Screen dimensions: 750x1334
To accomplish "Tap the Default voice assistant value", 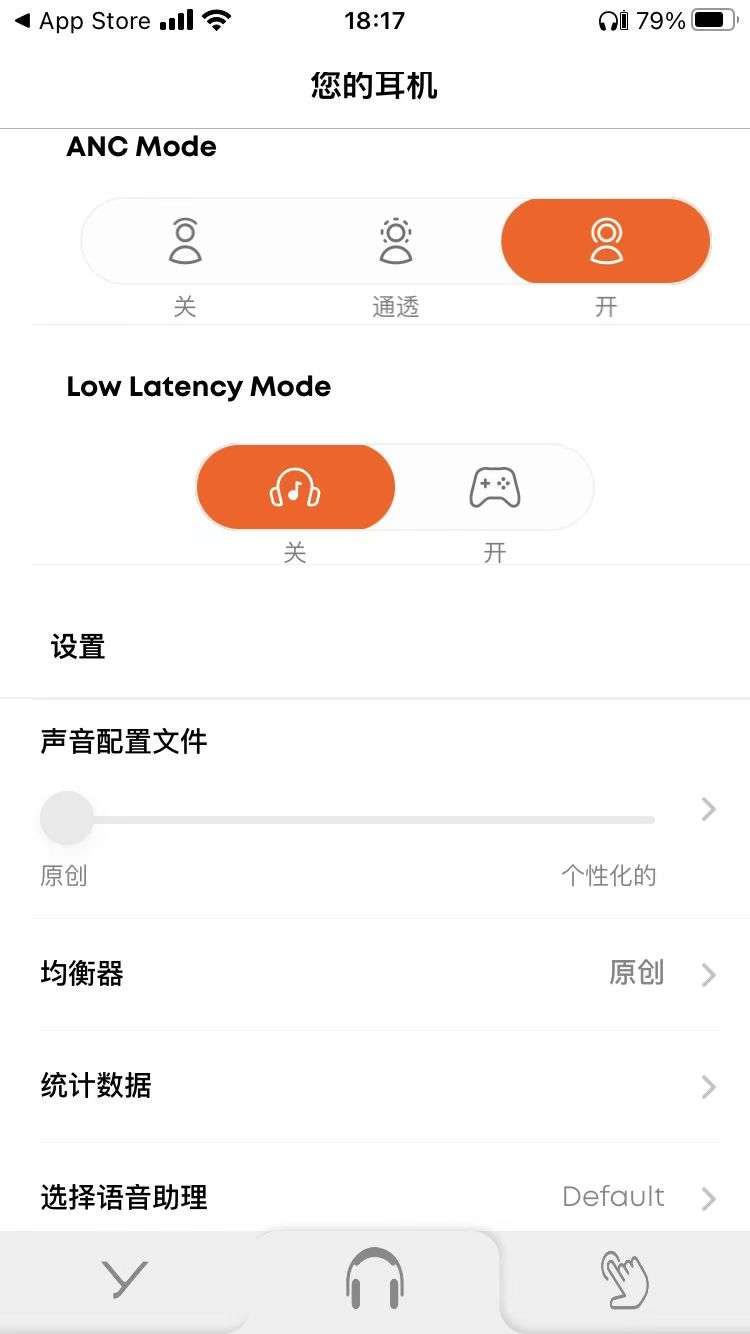I will [x=613, y=1197].
